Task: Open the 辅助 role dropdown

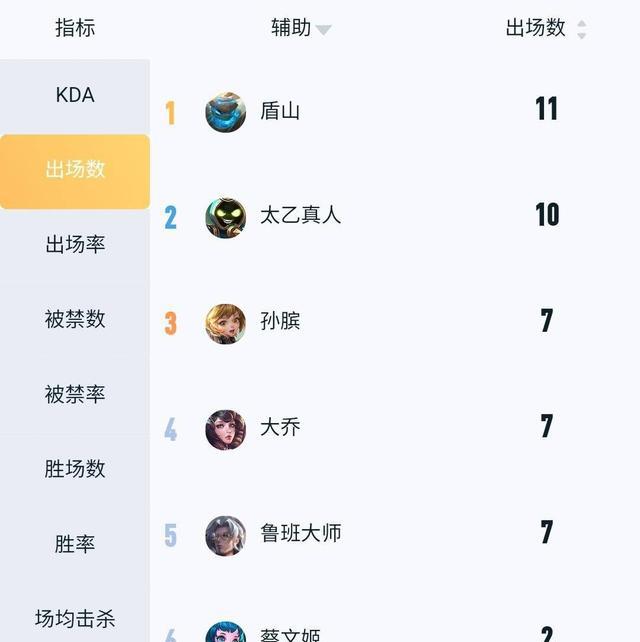Action: click(300, 28)
